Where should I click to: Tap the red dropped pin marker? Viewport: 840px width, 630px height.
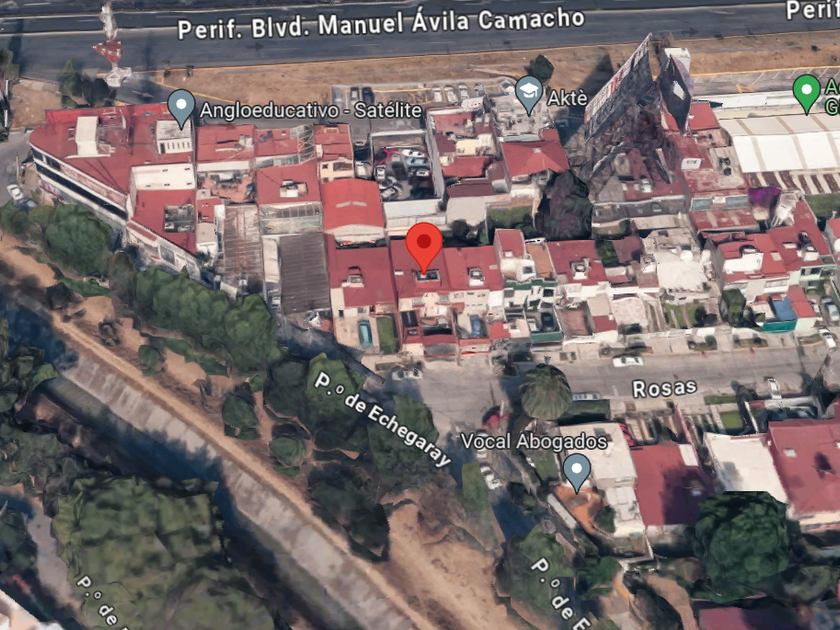pos(424,248)
